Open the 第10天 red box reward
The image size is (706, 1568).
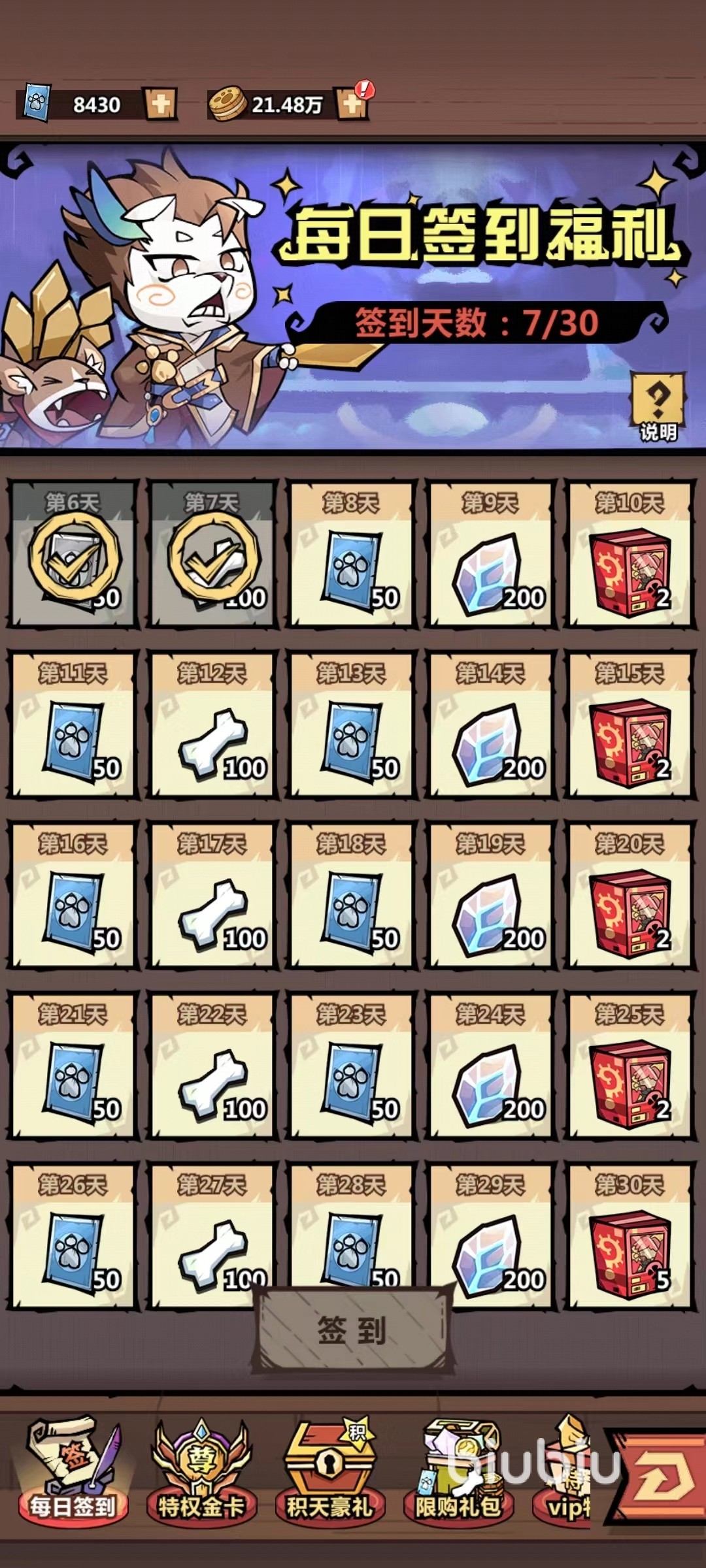click(630, 555)
